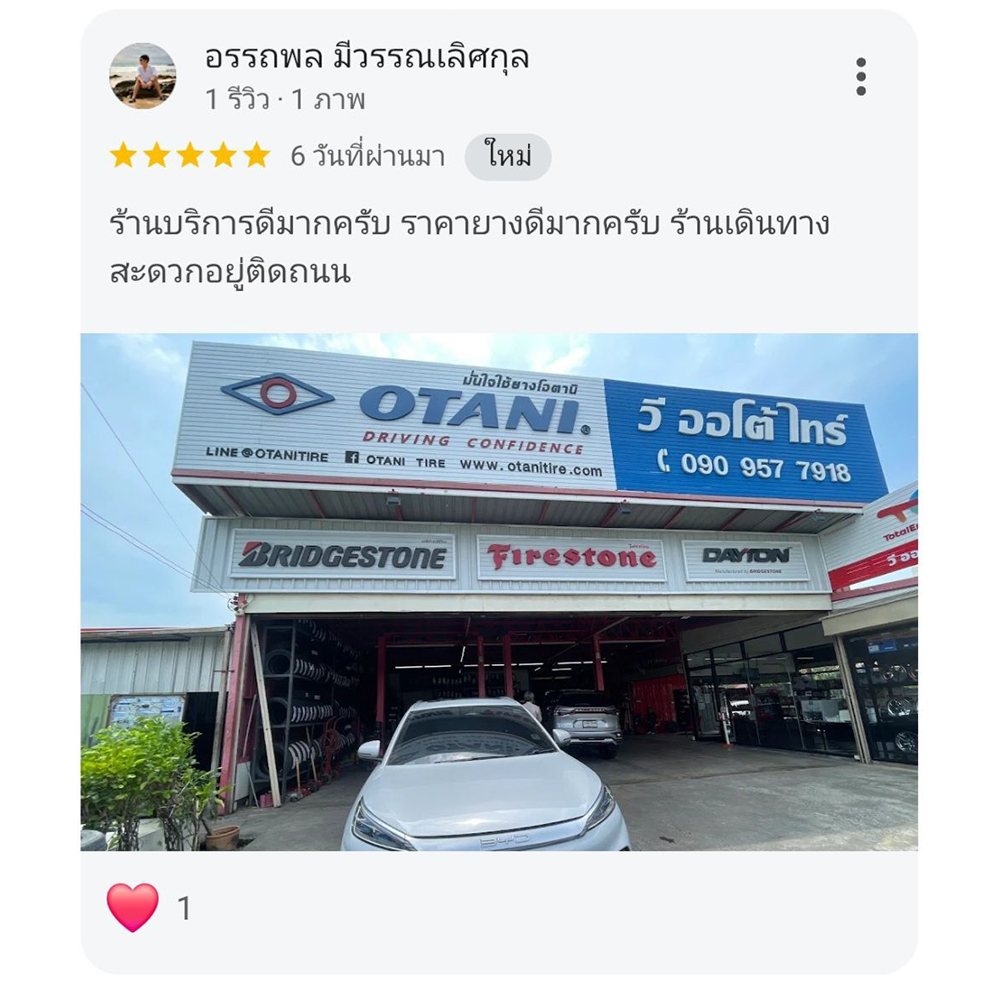This screenshot has width=1000, height=1000.
Task: Open the review's three-dot overflow menu
Action: tap(860, 76)
